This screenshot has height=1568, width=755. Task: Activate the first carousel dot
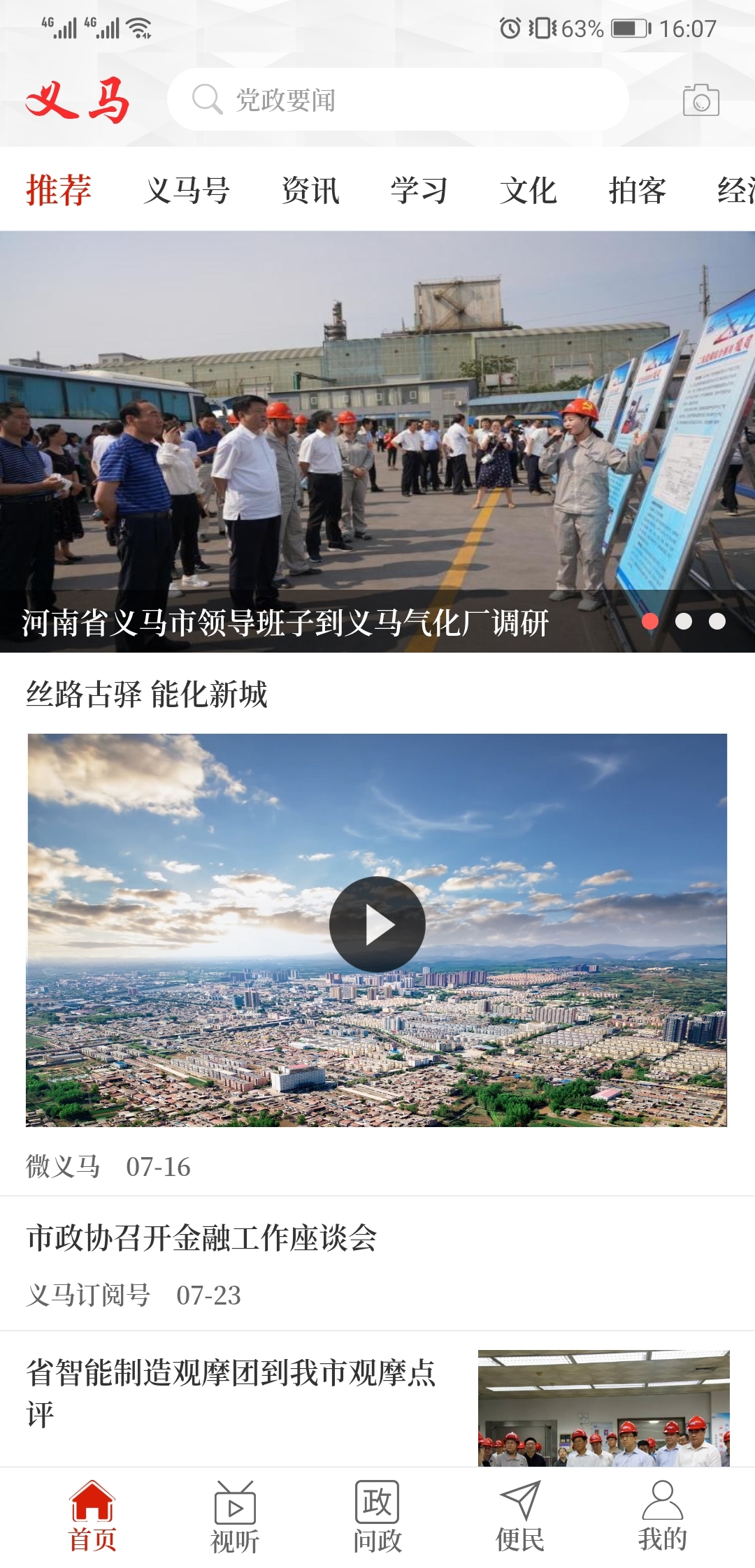point(649,620)
